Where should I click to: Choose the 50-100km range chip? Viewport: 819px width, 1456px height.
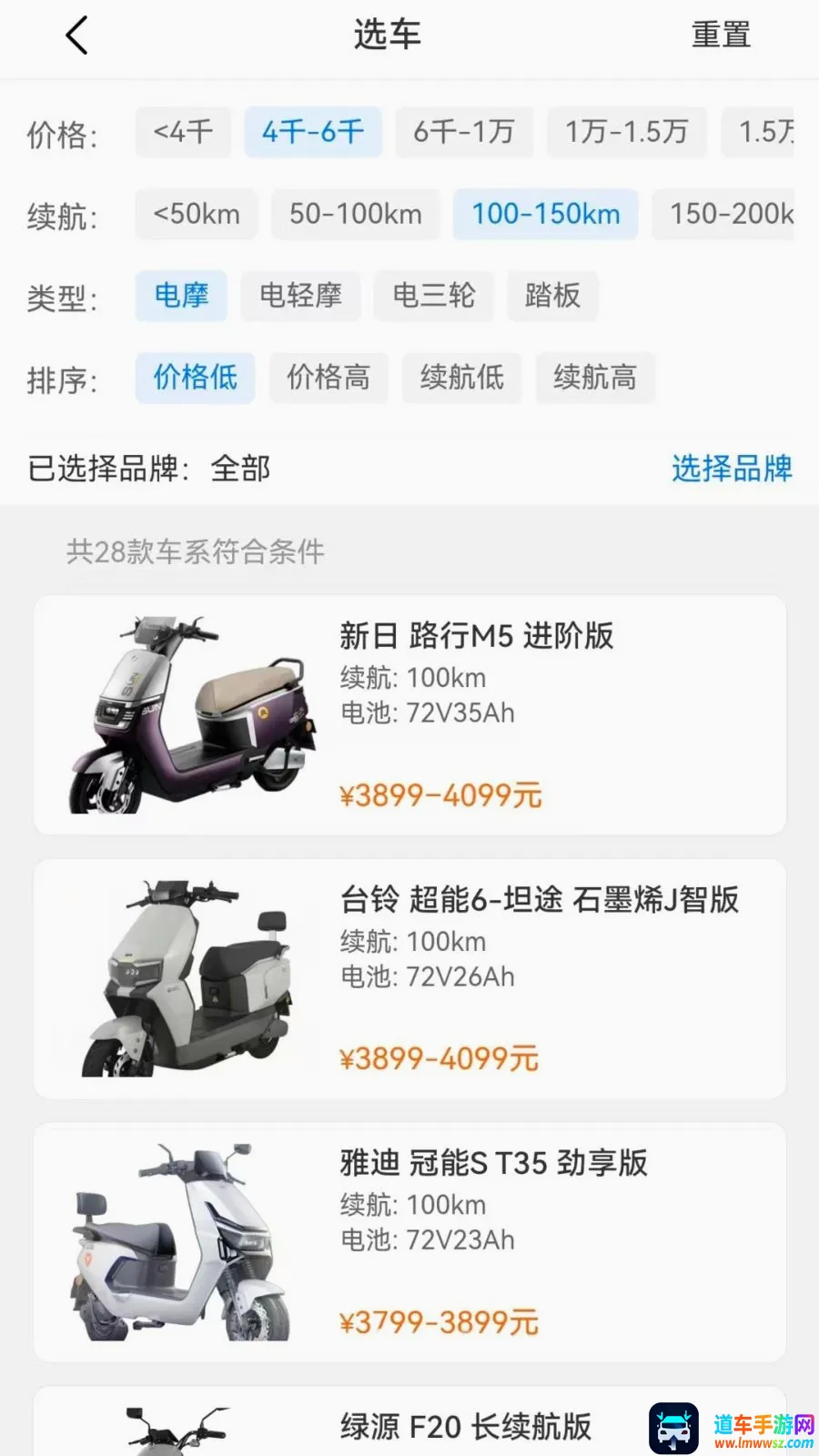356,214
